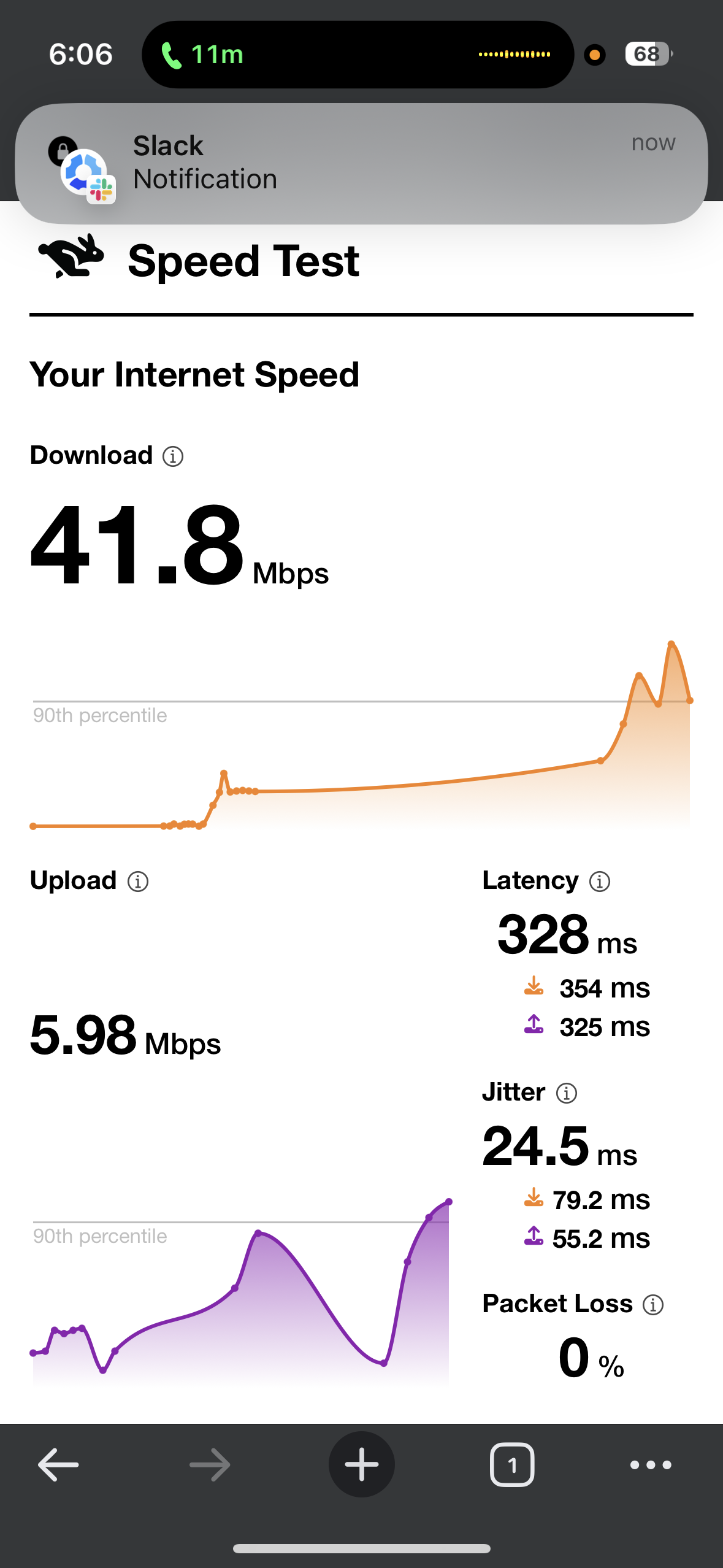The image size is (723, 1568).
Task: Tap the info icon next to Upload
Action: point(137,881)
